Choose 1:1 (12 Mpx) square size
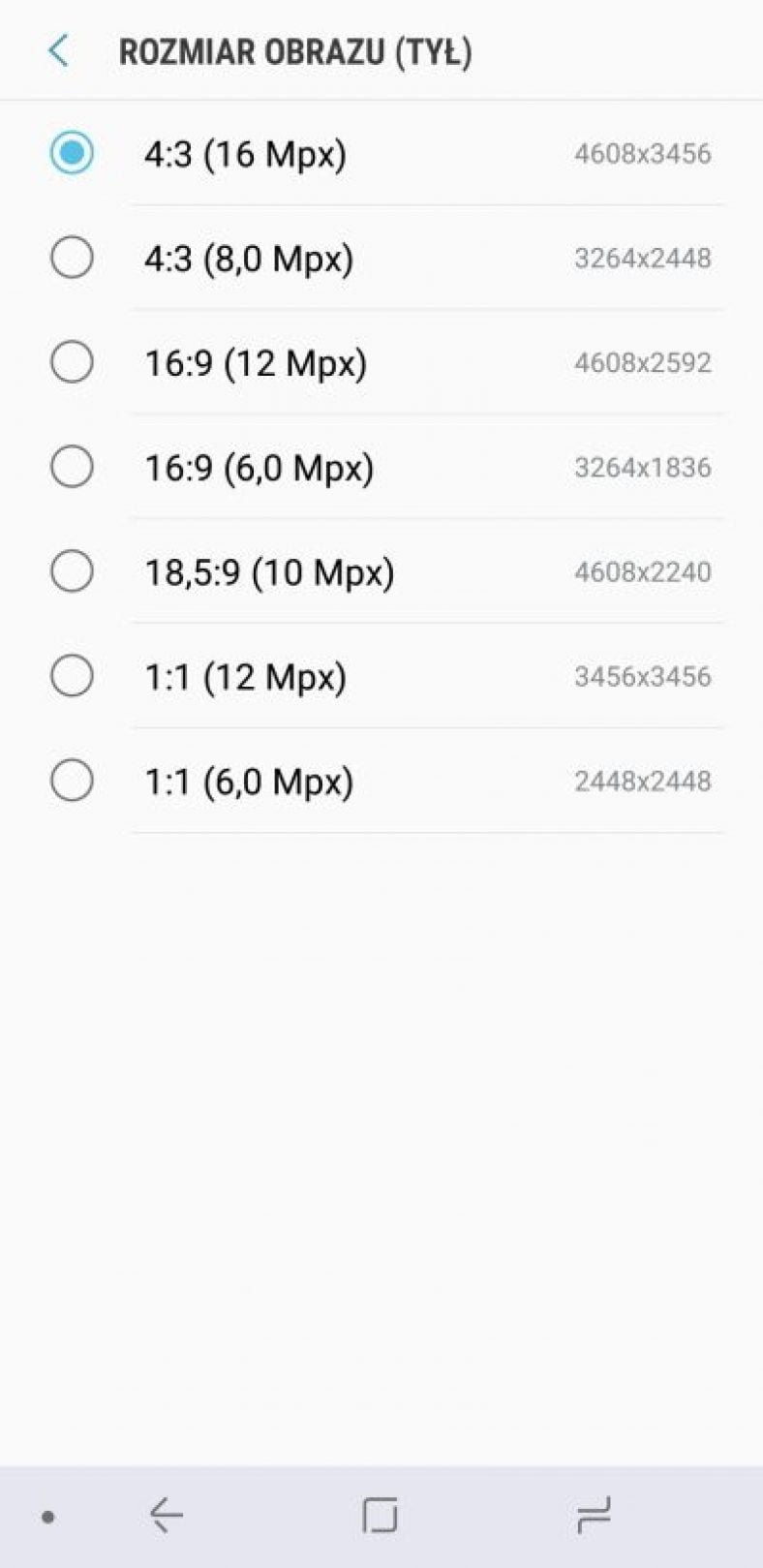This screenshot has width=763, height=1568. [381, 676]
